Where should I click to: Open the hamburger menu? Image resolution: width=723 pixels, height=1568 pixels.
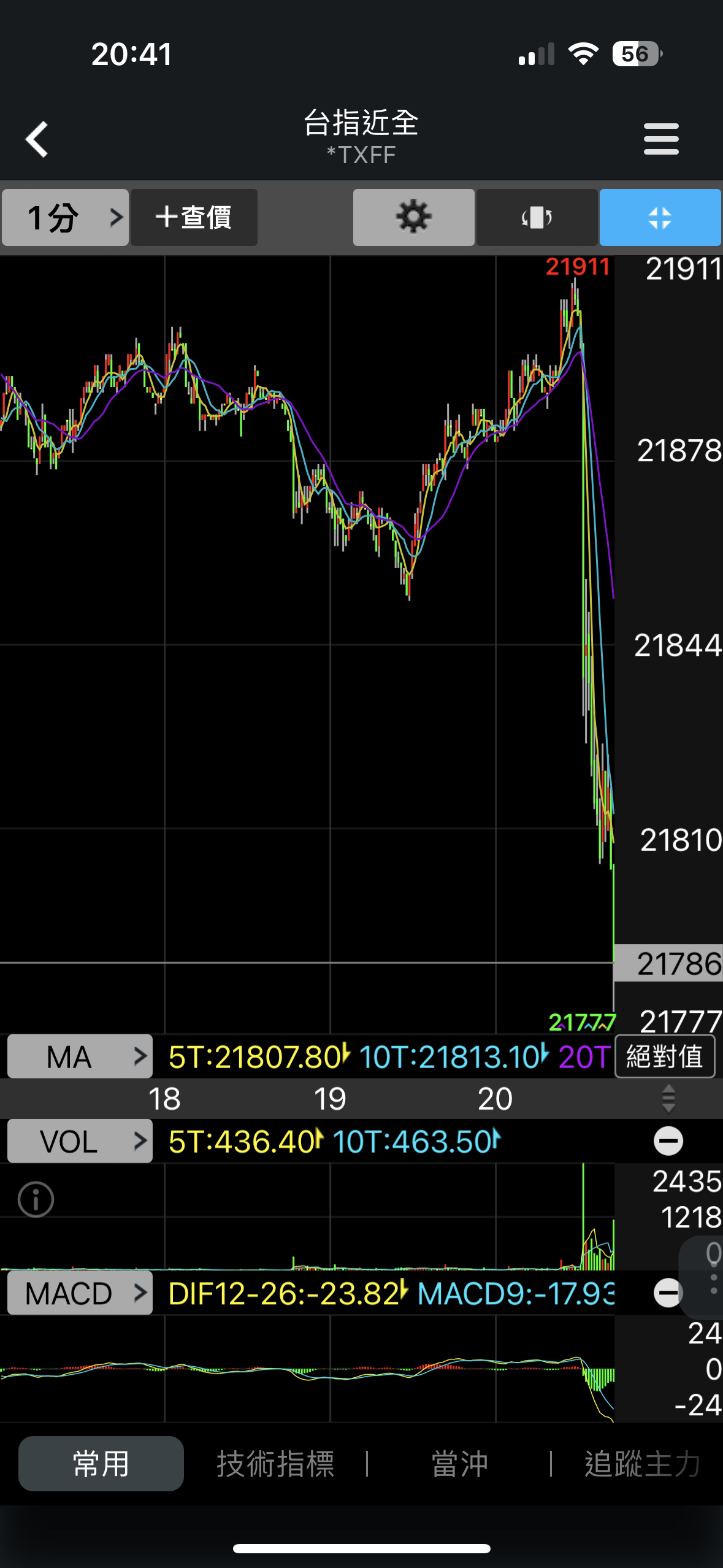tap(661, 139)
